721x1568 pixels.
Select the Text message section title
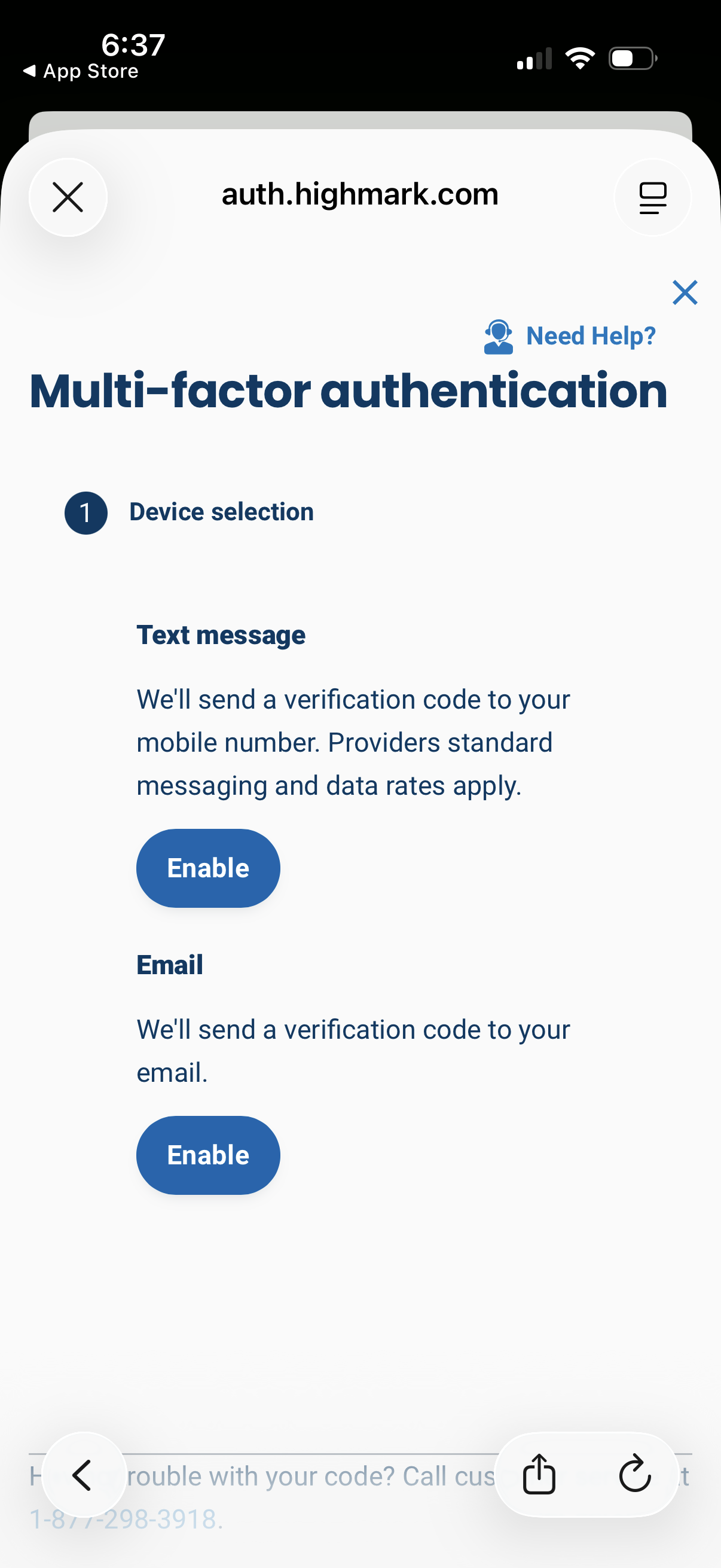(221, 635)
